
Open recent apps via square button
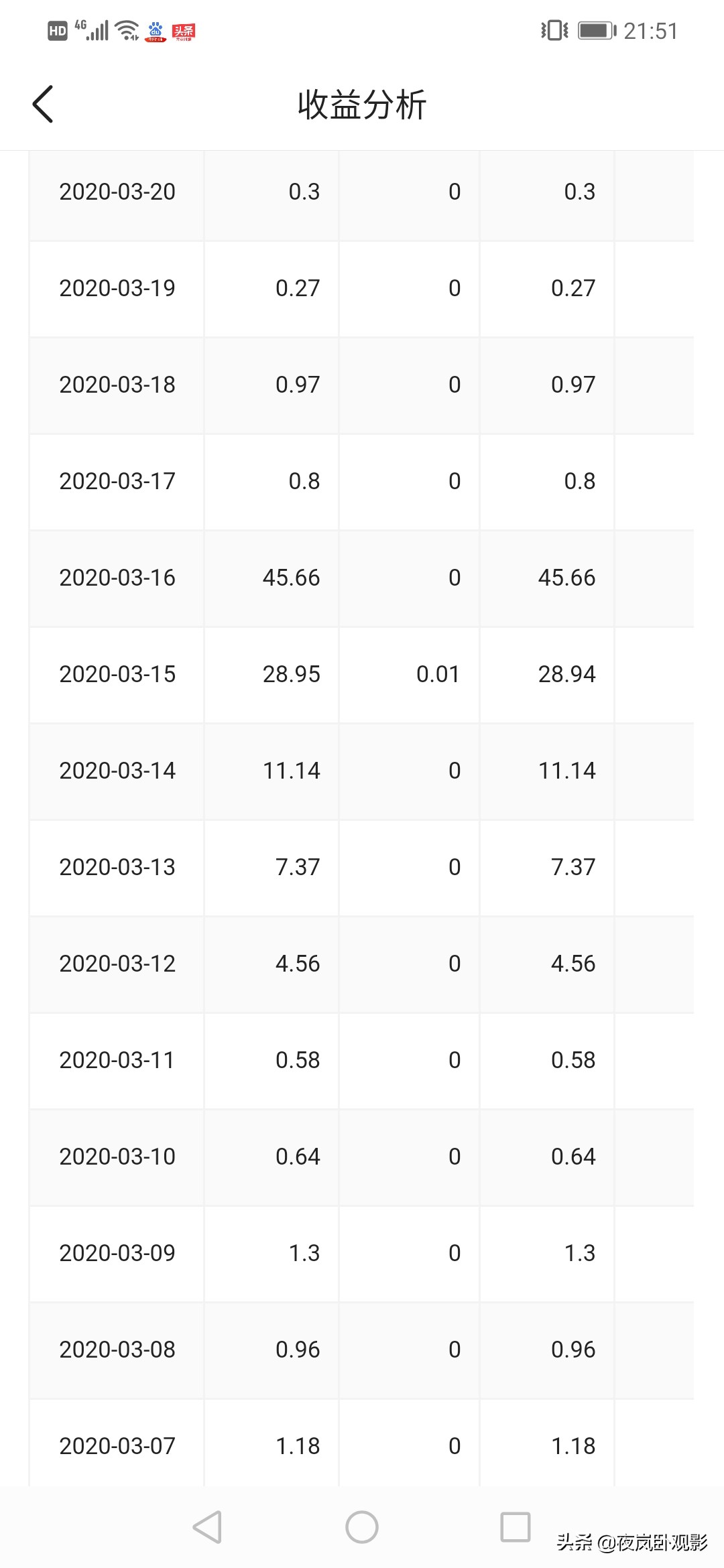[x=516, y=1527]
